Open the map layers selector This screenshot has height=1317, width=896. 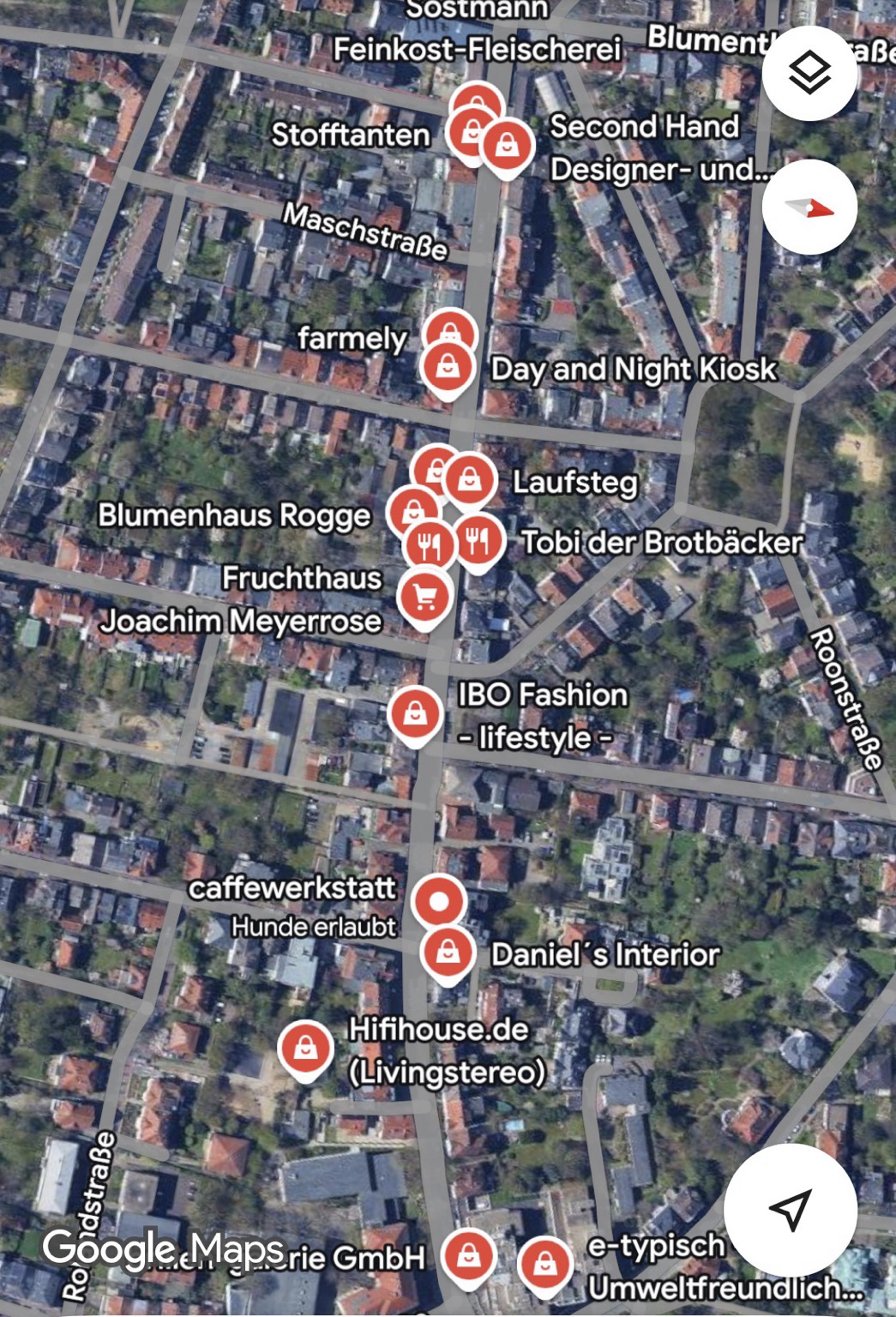pyautogui.click(x=809, y=74)
